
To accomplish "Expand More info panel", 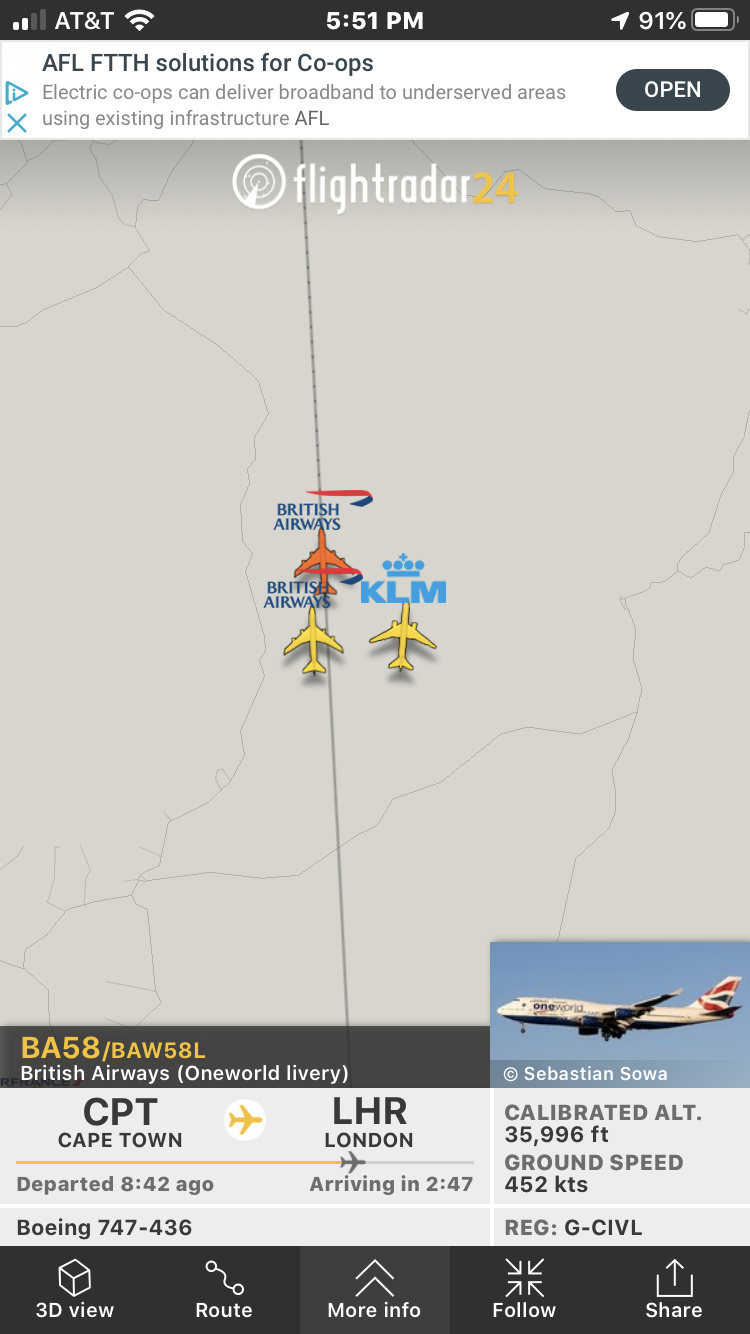I will 374,1289.
